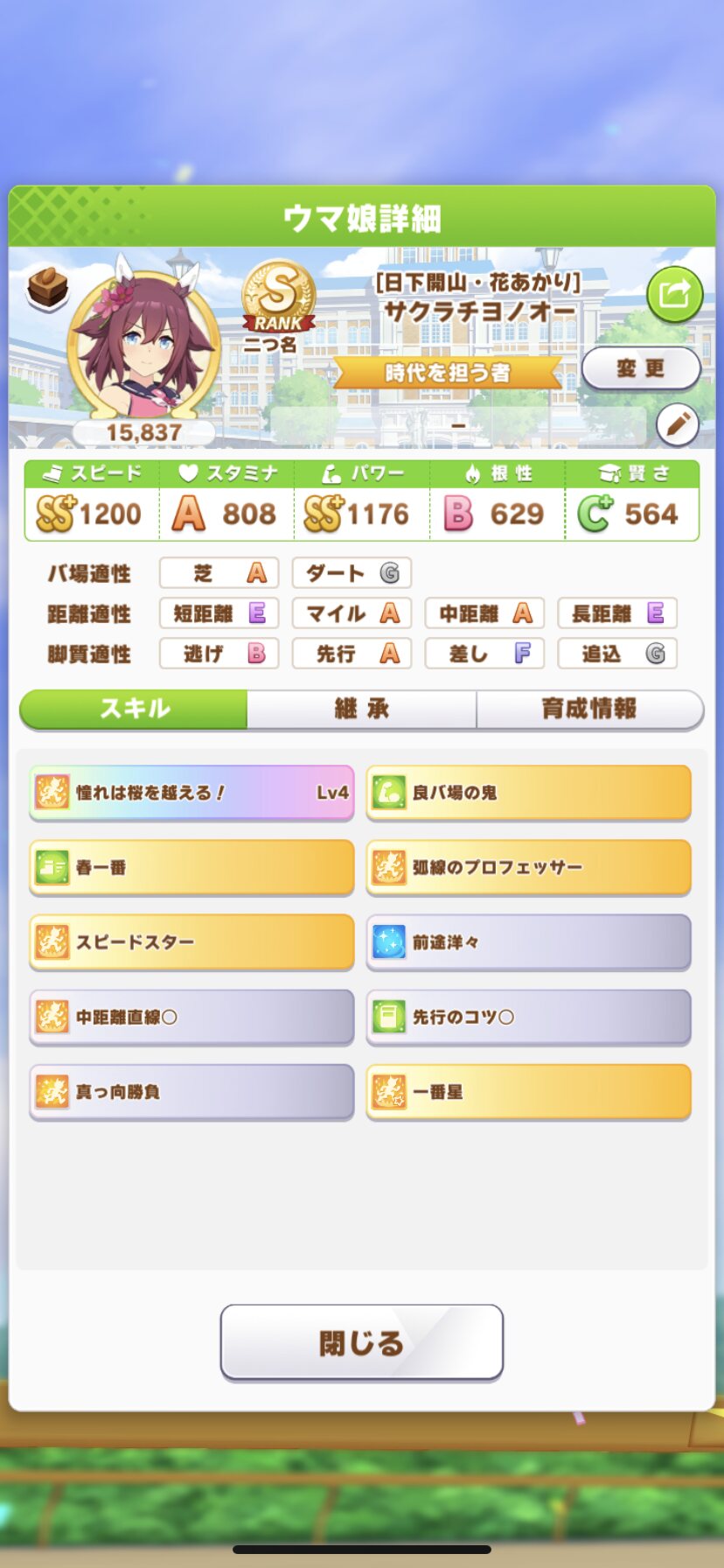
Task: Check the 一番星 skill
Action: pos(528,1091)
